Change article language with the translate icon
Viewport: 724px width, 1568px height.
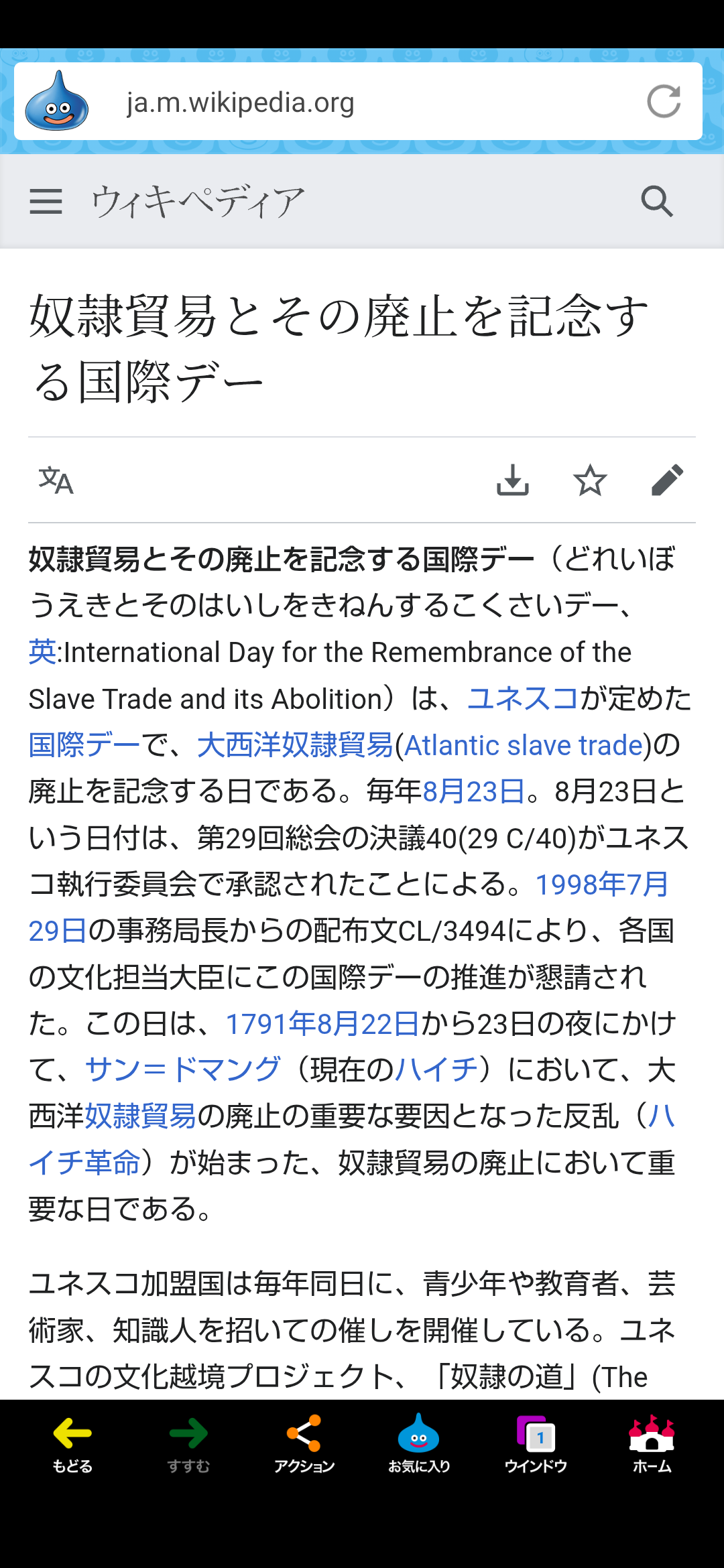point(56,480)
